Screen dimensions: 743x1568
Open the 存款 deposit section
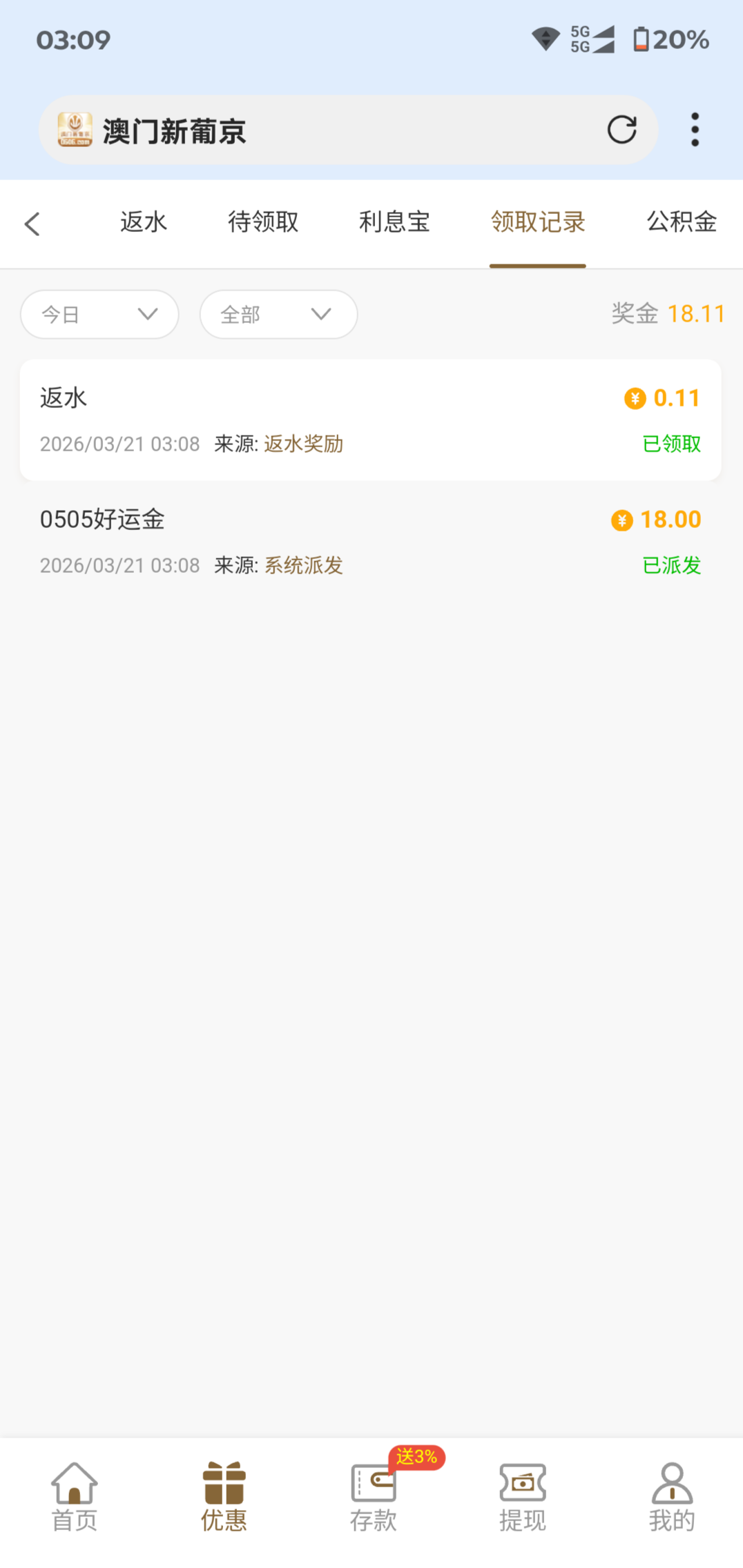coord(373,1496)
